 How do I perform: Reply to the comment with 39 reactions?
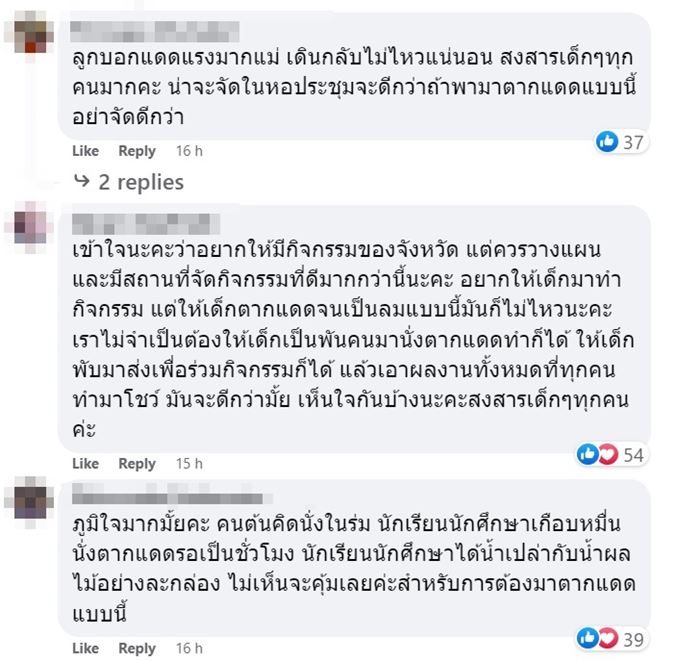(x=137, y=648)
